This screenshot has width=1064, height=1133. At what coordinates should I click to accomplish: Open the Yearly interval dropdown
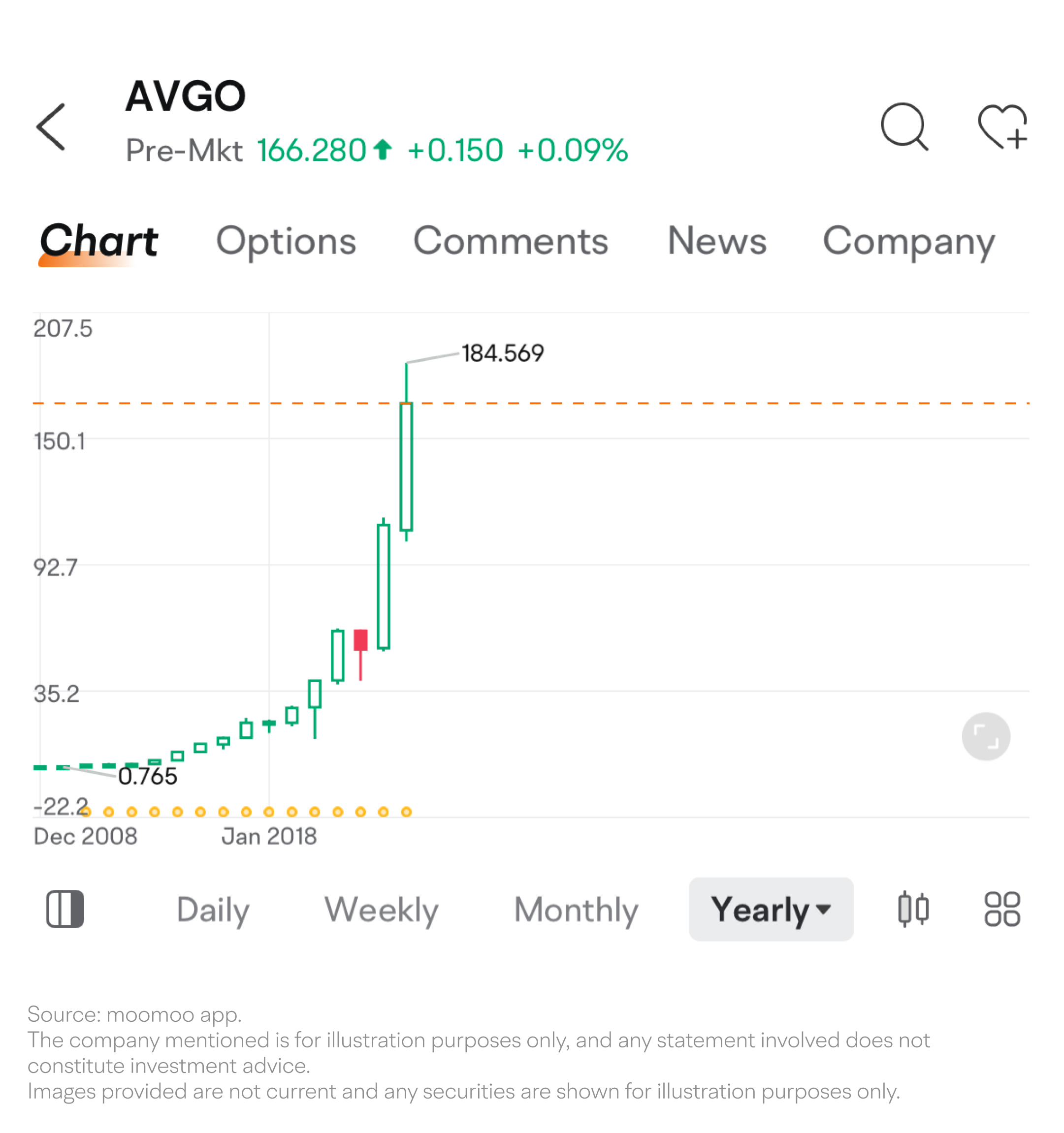pos(771,910)
